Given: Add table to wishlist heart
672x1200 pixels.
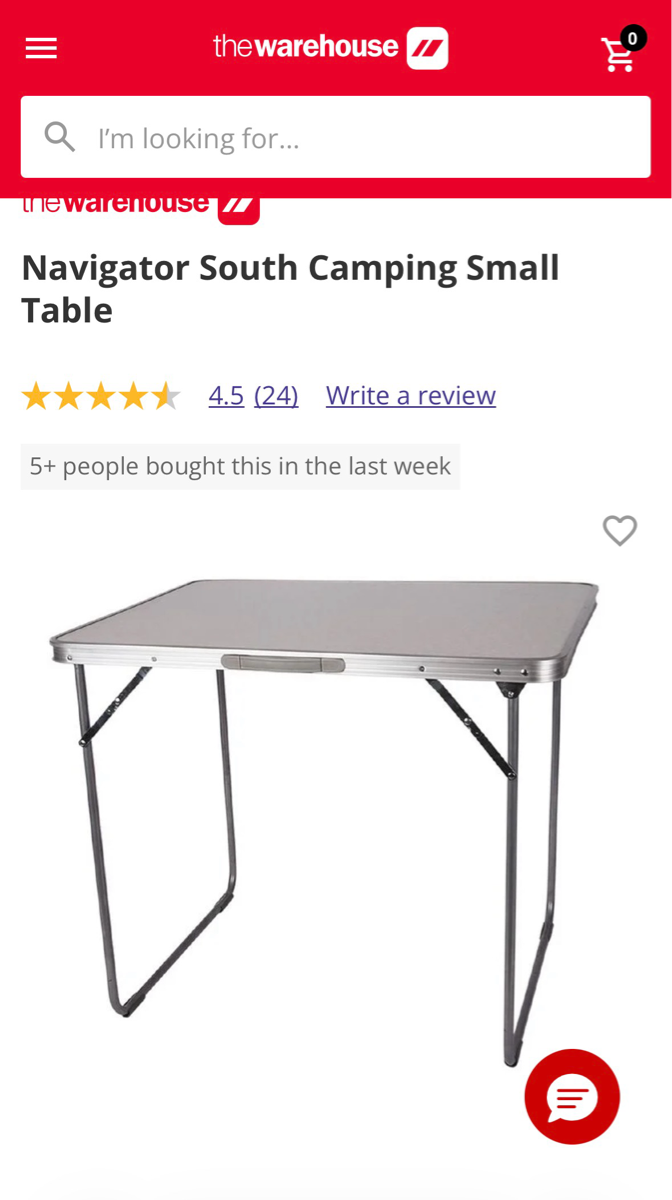Looking at the screenshot, I should click(x=620, y=531).
